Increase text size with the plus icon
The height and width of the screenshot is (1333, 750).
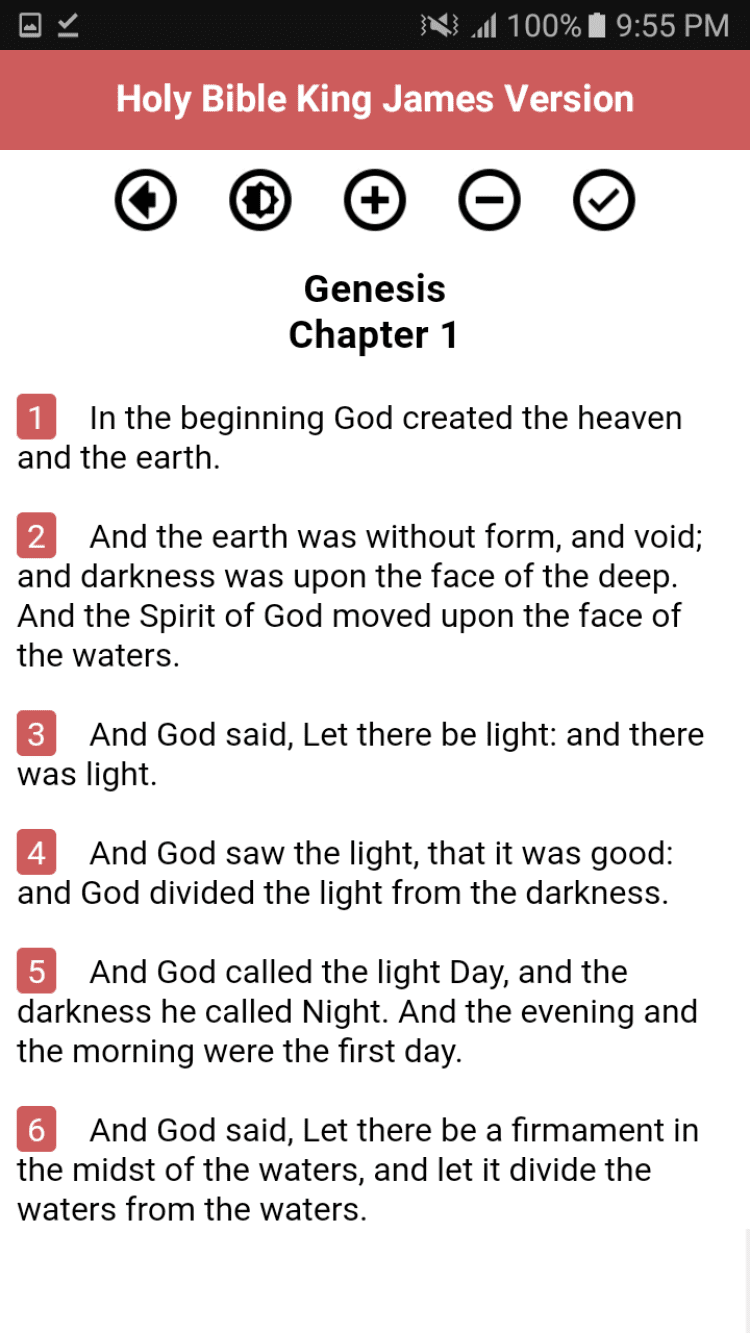(x=375, y=201)
